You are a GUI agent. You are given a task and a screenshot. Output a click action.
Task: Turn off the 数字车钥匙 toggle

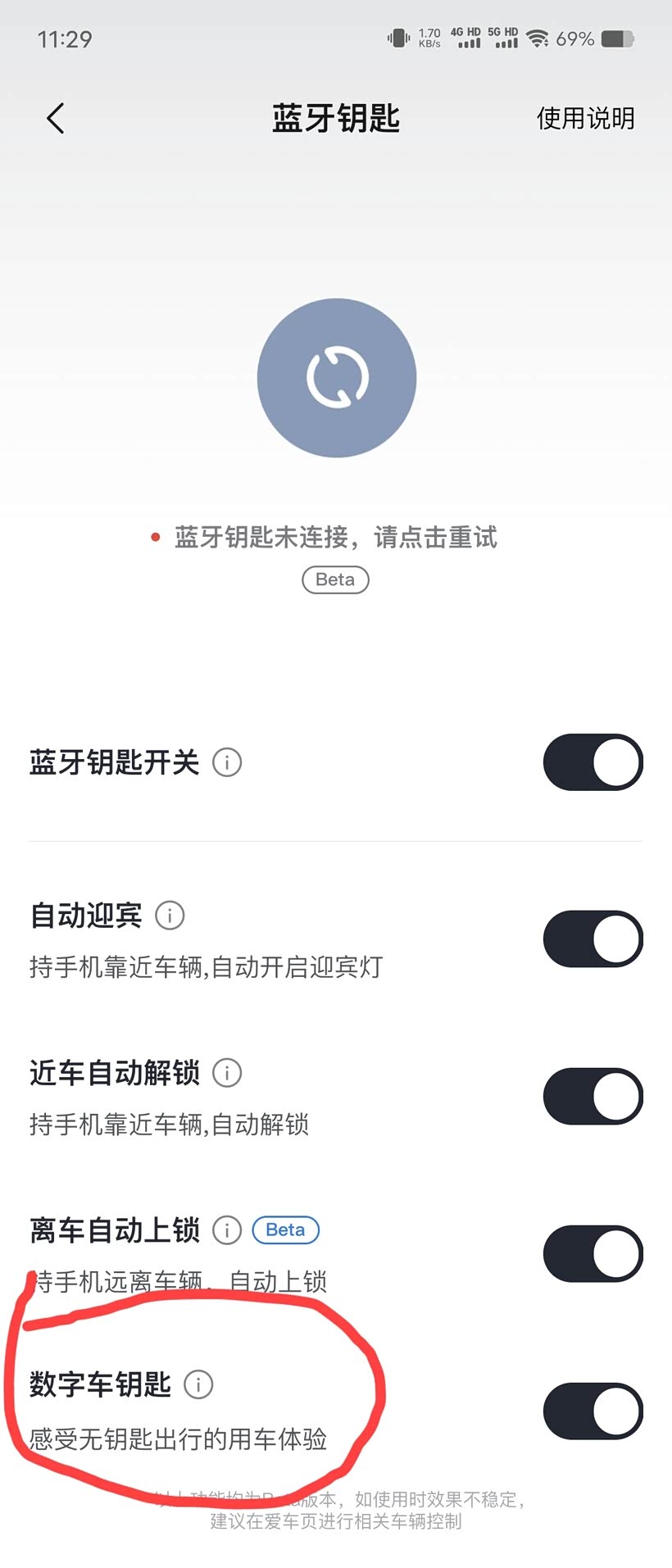coord(592,1409)
